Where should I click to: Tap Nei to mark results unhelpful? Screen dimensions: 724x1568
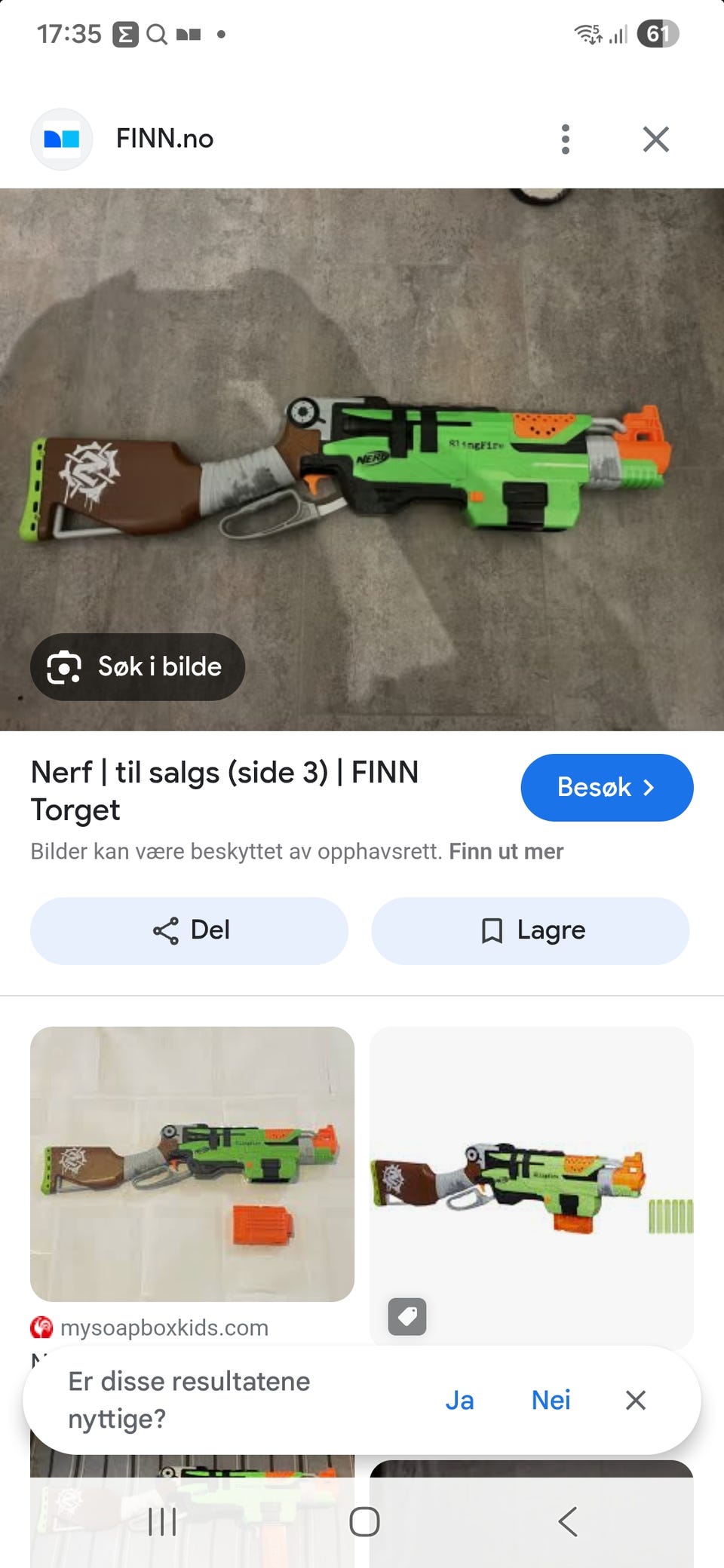click(551, 1400)
